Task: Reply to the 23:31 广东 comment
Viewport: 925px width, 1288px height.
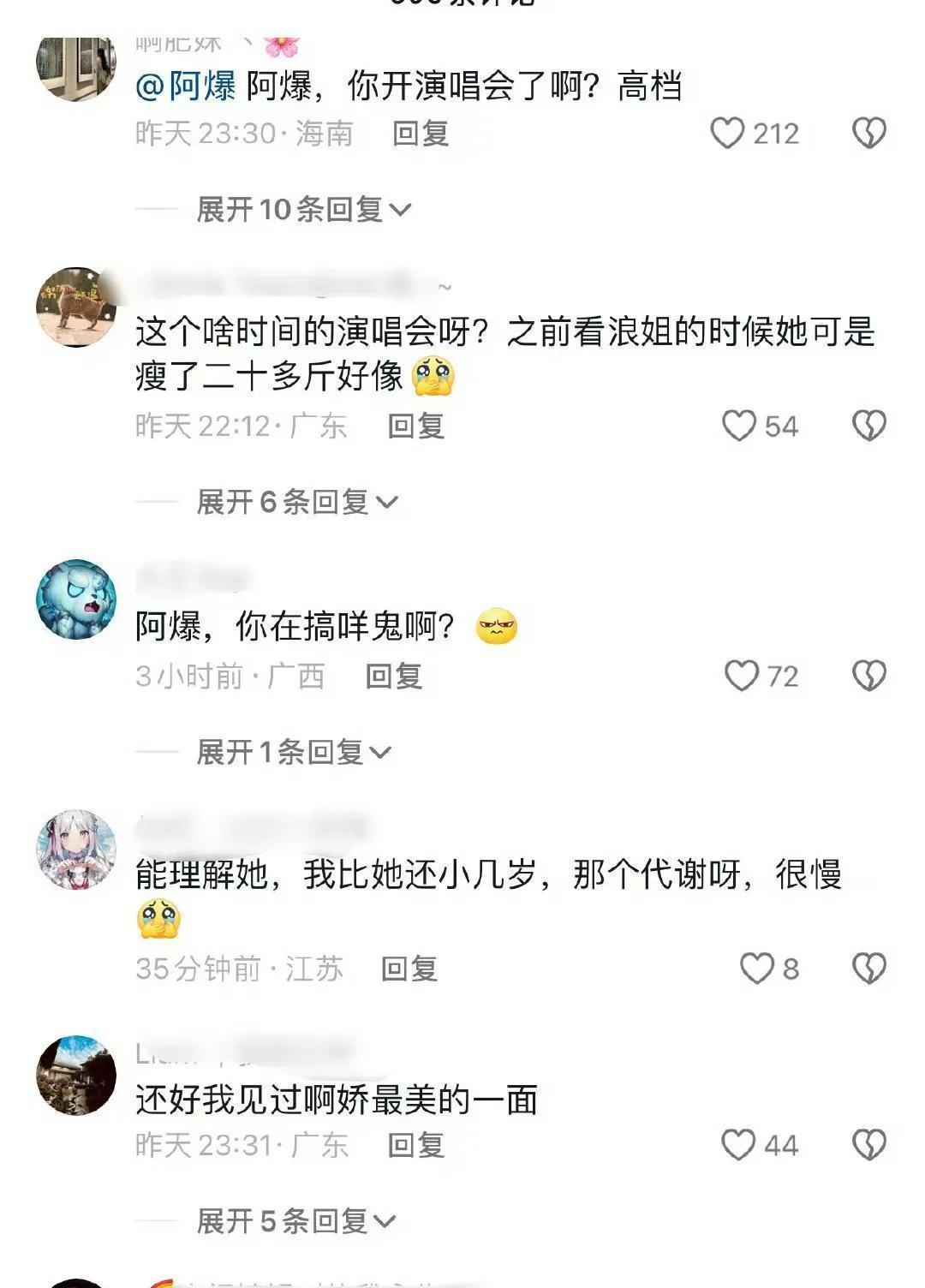Action: [415, 1145]
